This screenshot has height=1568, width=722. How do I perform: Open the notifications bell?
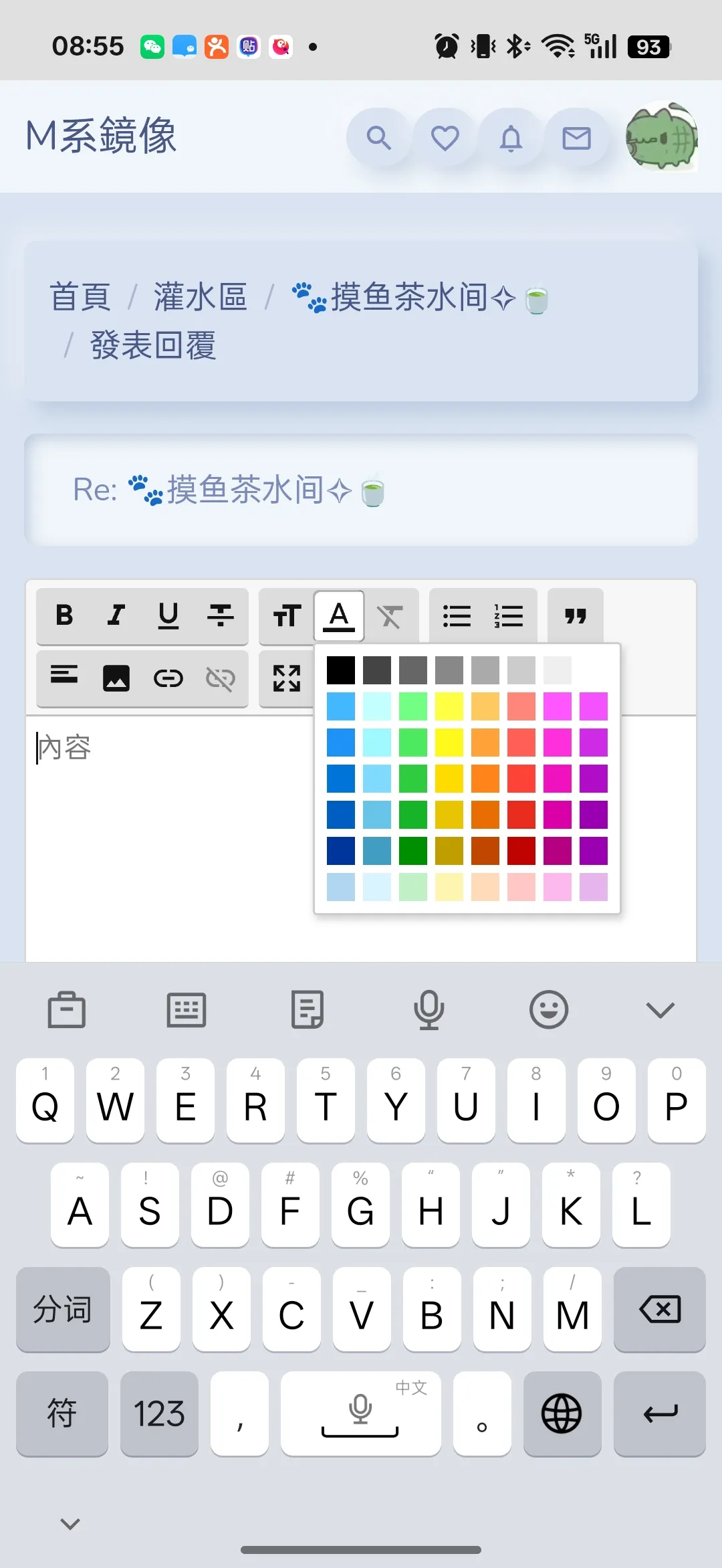(511, 138)
